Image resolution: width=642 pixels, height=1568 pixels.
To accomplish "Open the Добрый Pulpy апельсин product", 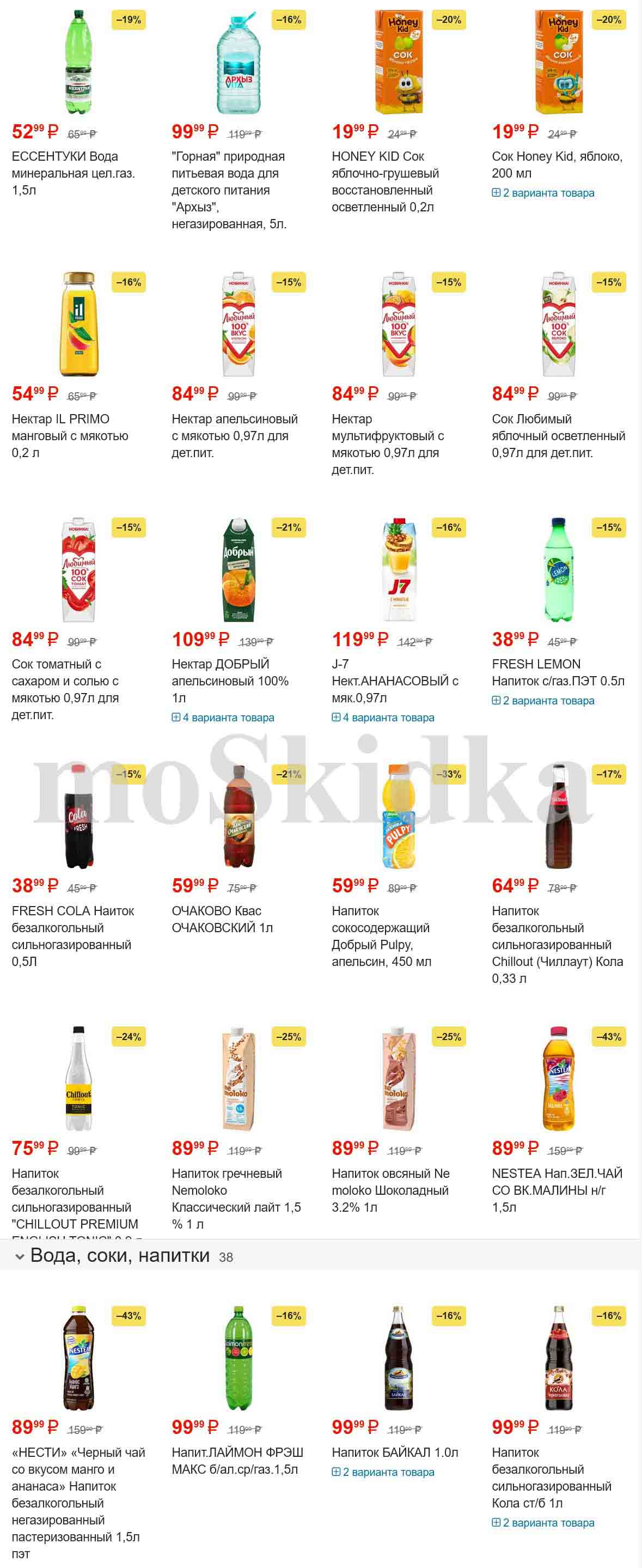I will (381, 935).
